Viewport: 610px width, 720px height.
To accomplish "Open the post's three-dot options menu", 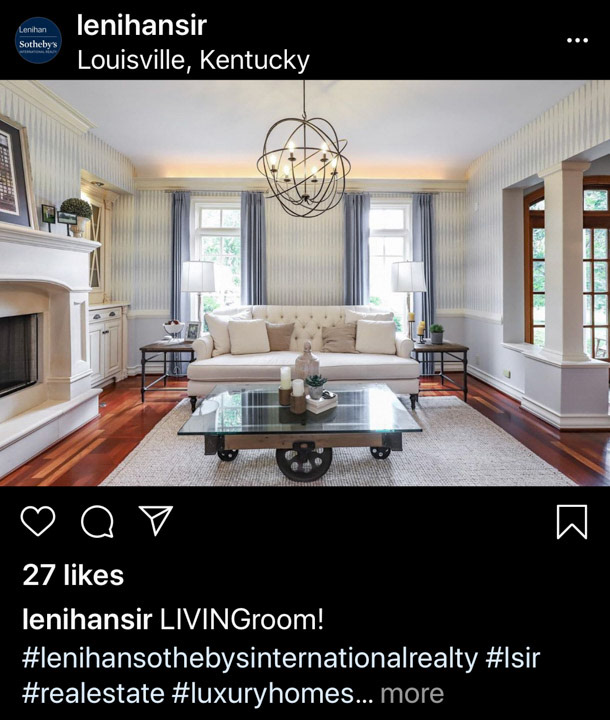I will click(577, 40).
